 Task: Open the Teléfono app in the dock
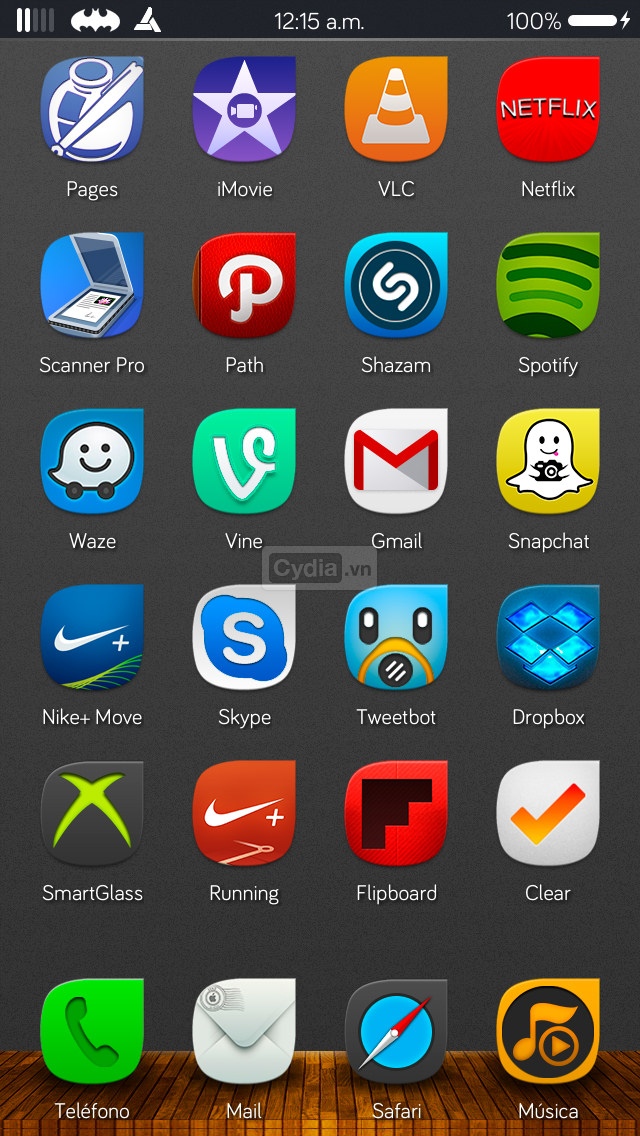[92, 1032]
